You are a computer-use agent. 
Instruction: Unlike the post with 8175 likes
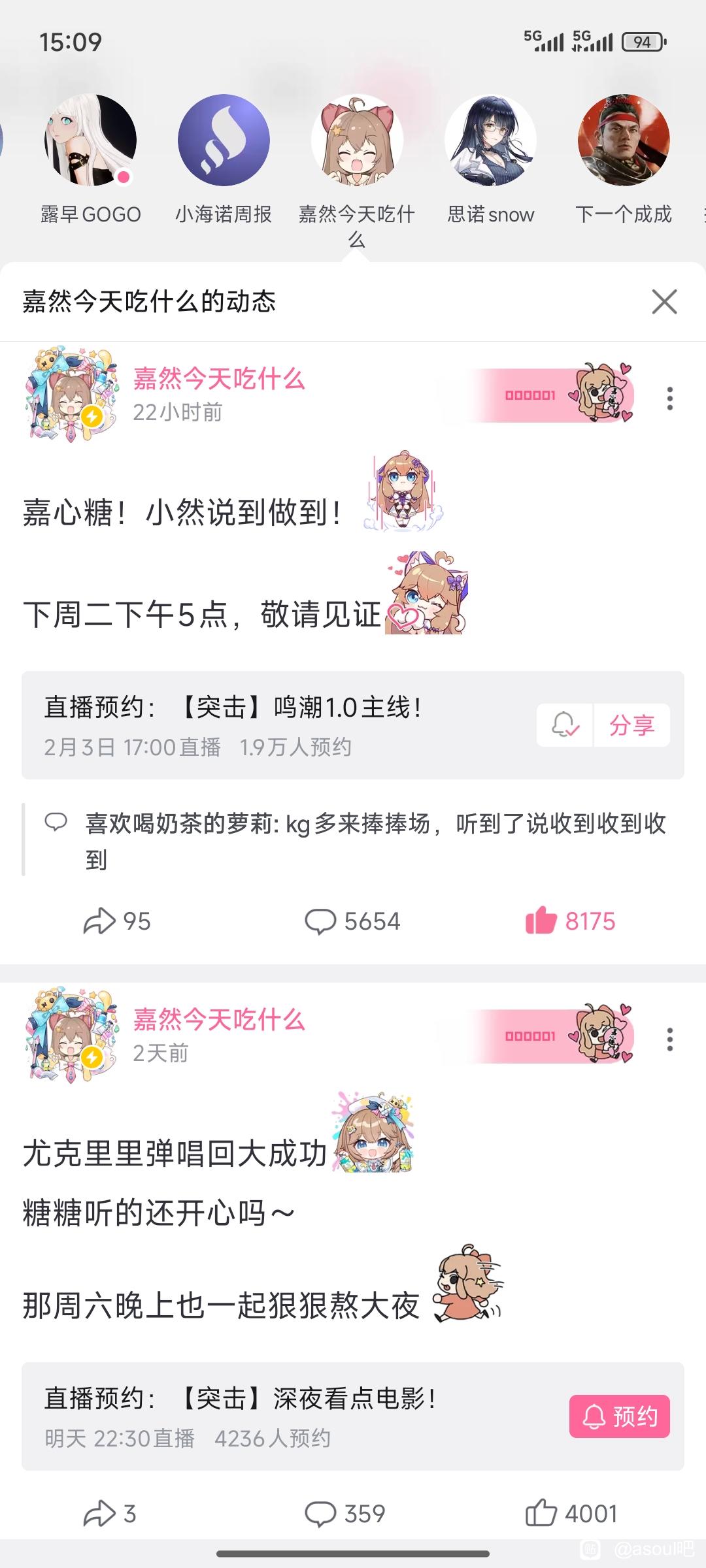coord(570,921)
